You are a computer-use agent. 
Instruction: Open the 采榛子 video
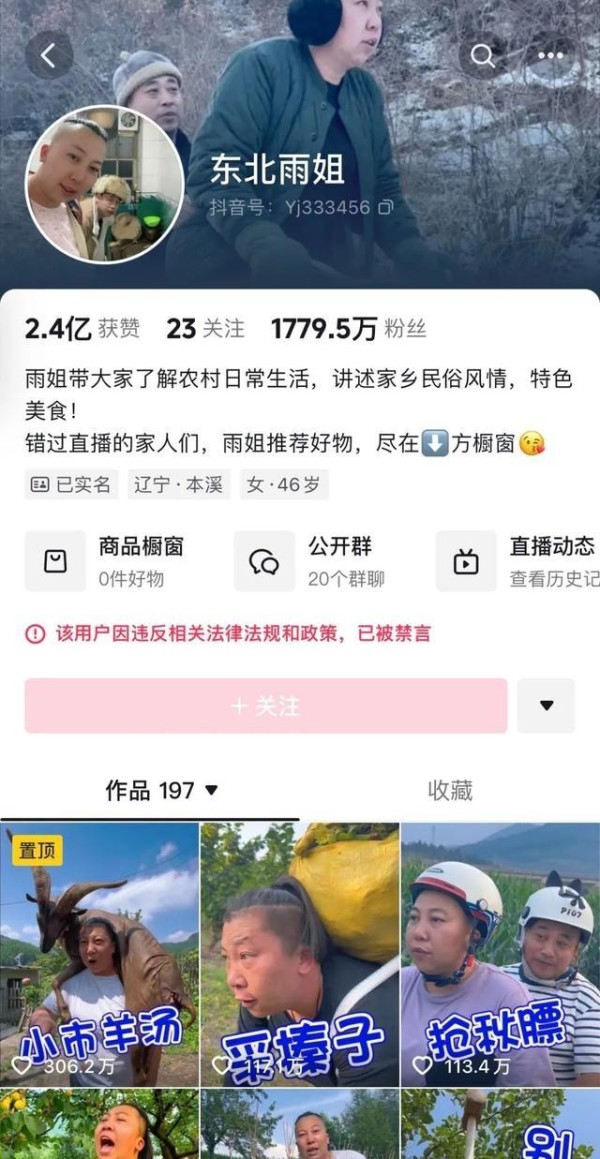[x=300, y=953]
